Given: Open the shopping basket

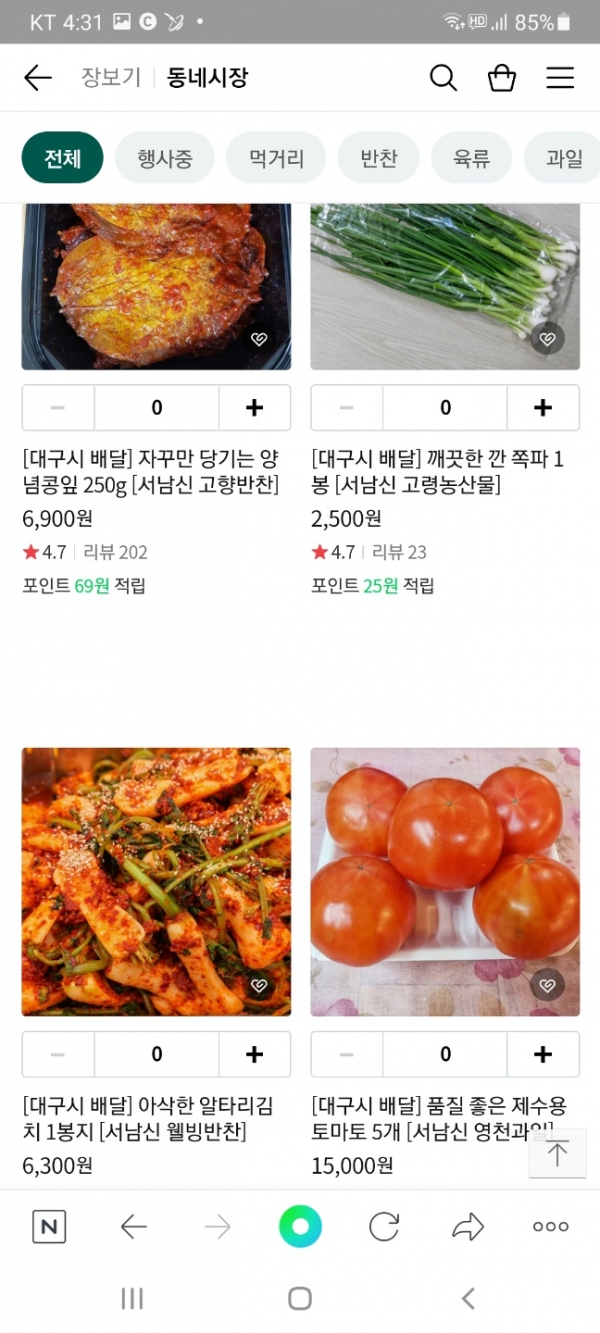Looking at the screenshot, I should (502, 78).
